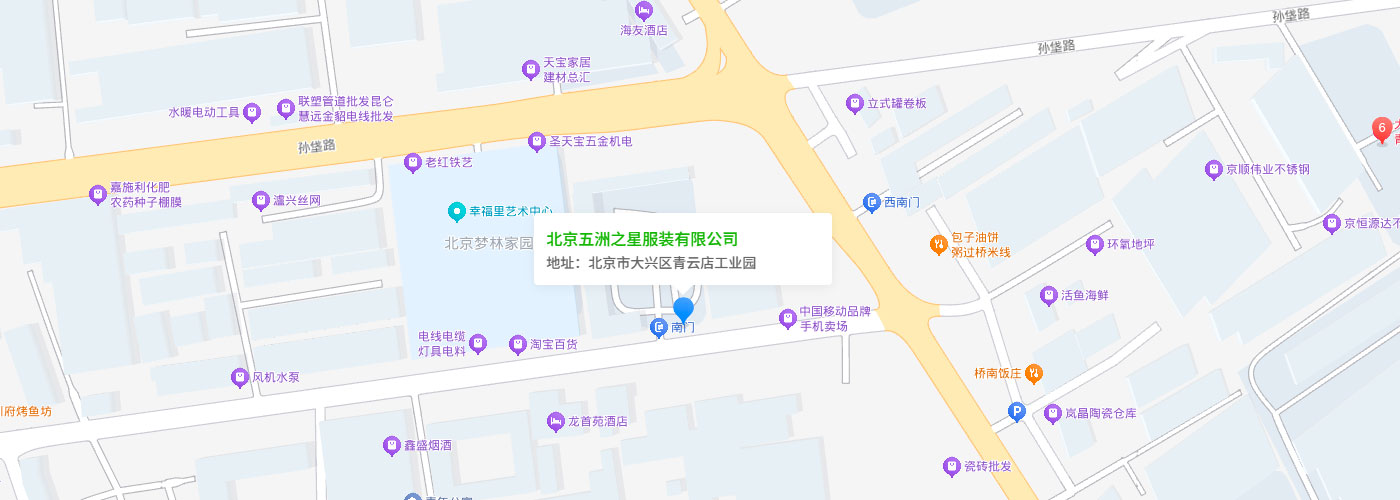The width and height of the screenshot is (1400, 500).
Task: Open the 北京五洲之星服装有限公司 info card
Action: click(683, 249)
